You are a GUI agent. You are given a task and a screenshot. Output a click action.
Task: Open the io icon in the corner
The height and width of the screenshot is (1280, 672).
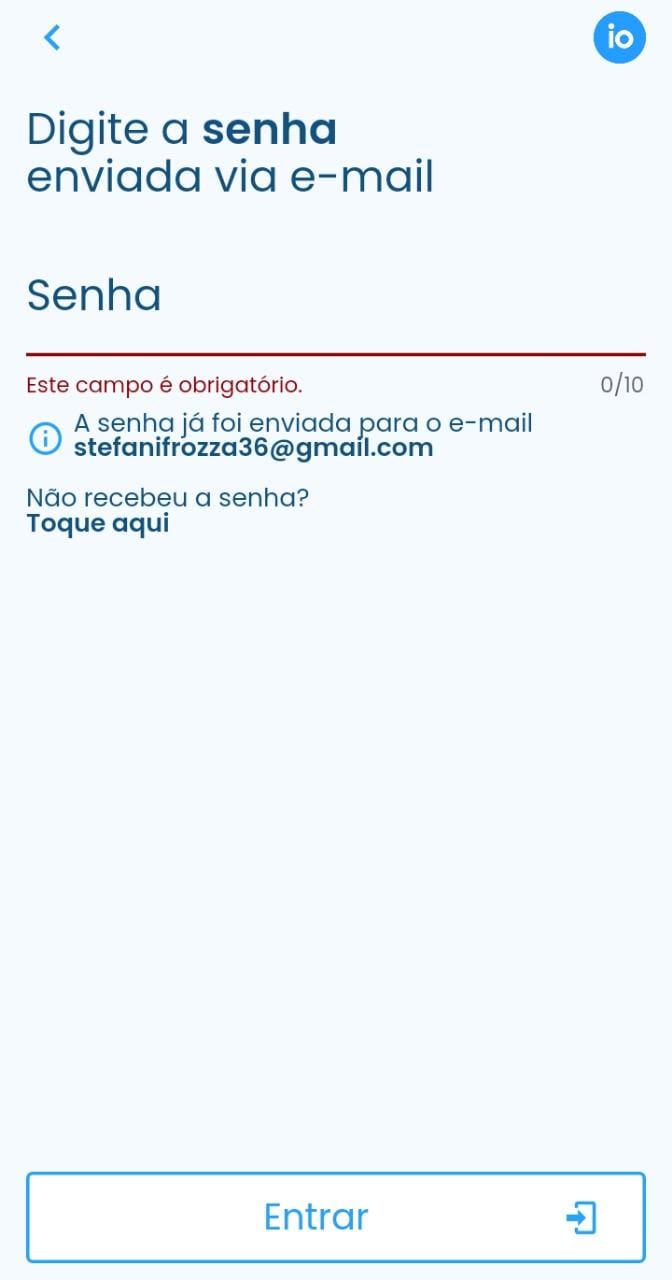click(x=619, y=38)
